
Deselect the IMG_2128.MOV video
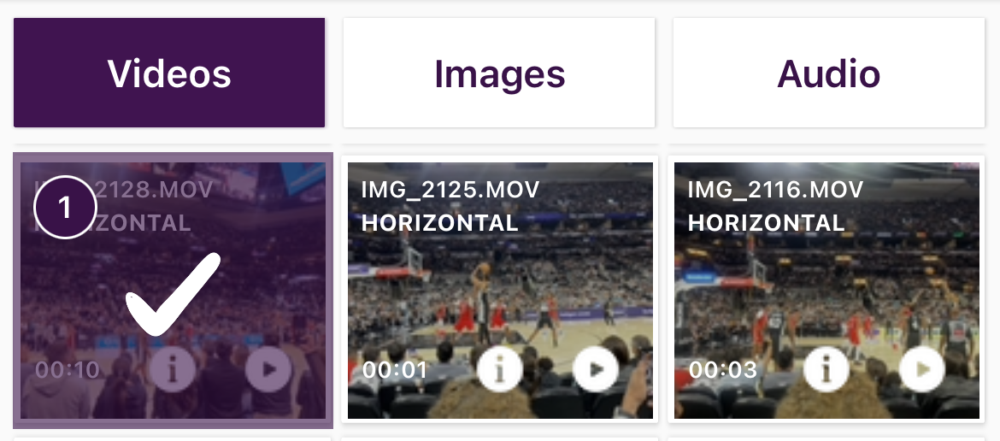[172, 290]
